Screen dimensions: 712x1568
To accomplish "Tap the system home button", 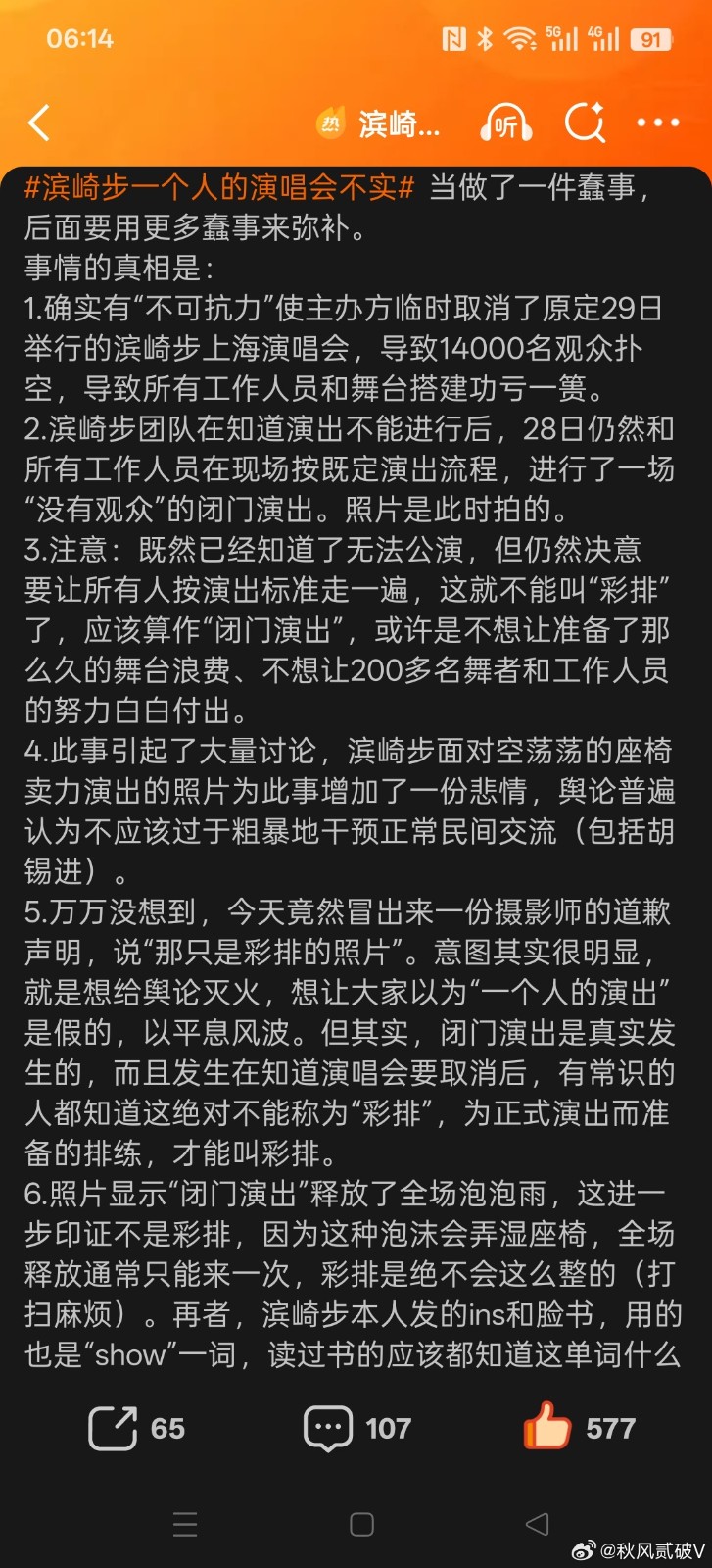I will pyautogui.click(x=361, y=1524).
